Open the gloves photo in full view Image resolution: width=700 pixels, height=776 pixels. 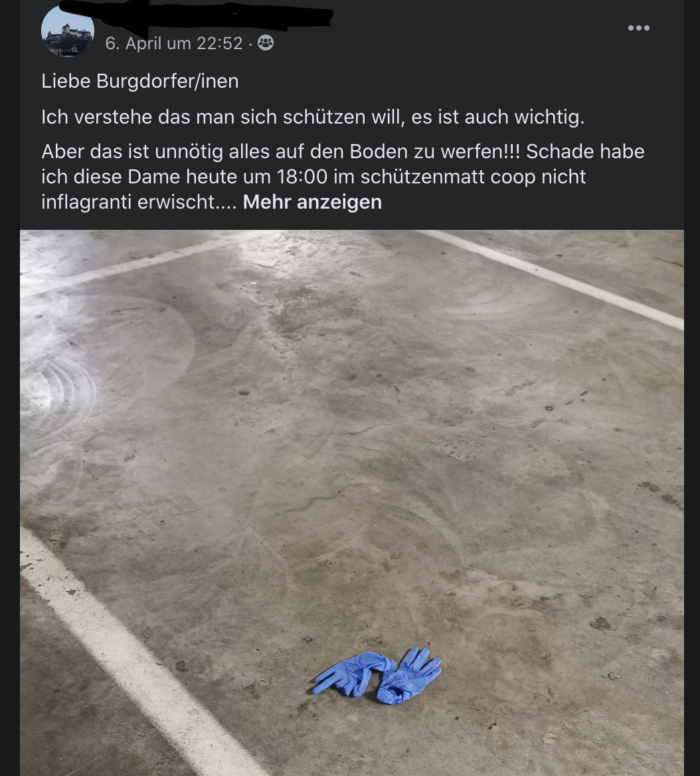point(351,500)
